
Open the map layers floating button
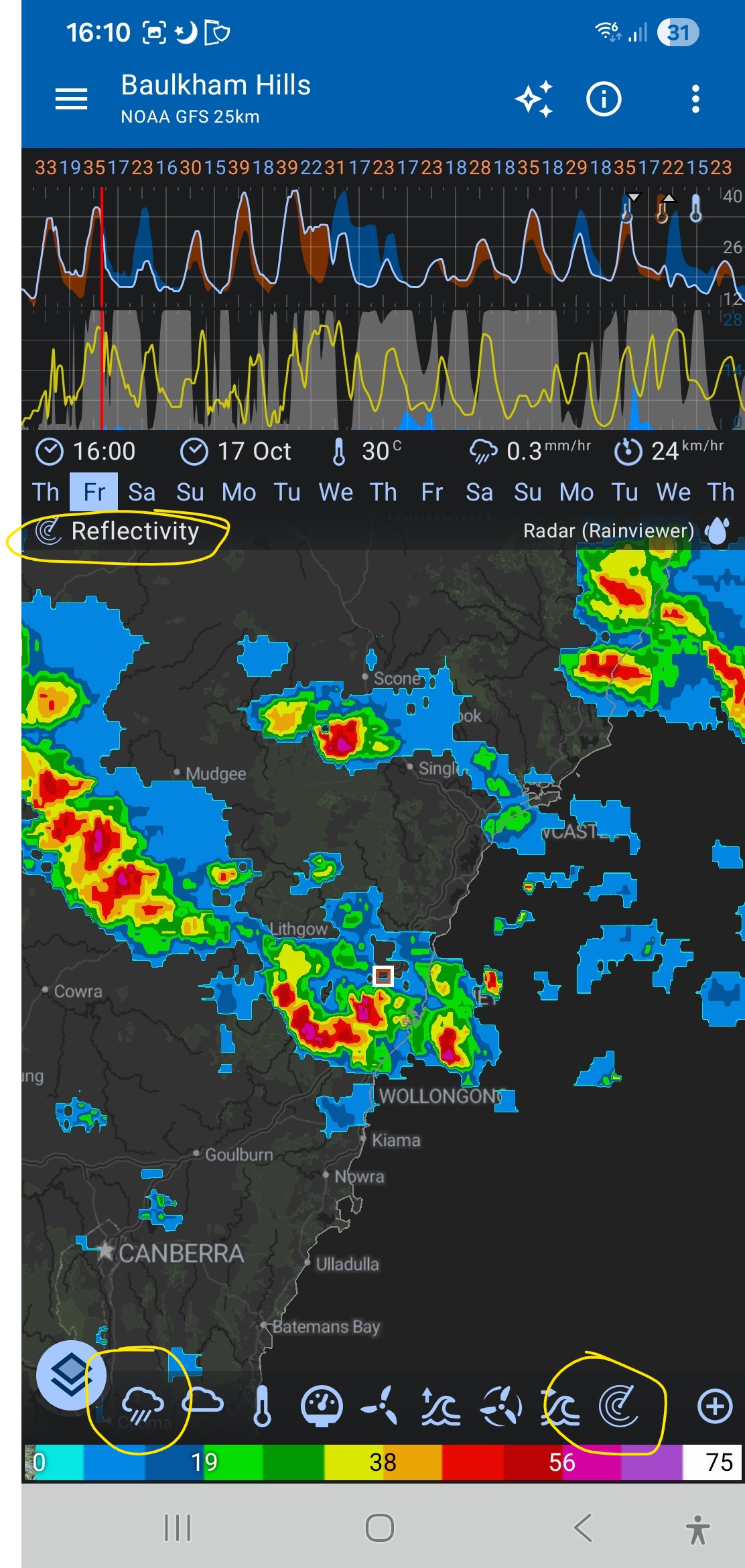[71, 1376]
